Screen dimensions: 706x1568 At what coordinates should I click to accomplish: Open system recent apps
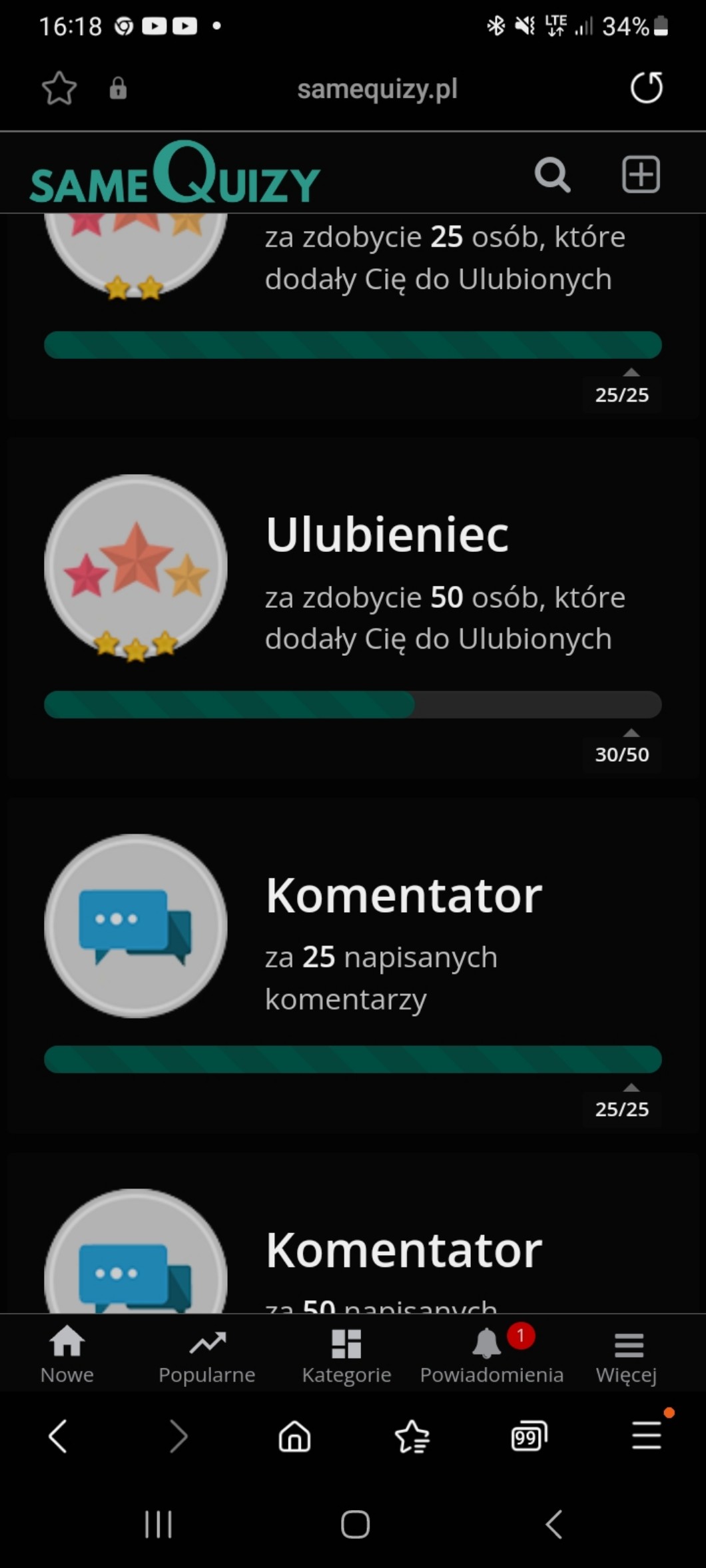pyautogui.click(x=159, y=1523)
